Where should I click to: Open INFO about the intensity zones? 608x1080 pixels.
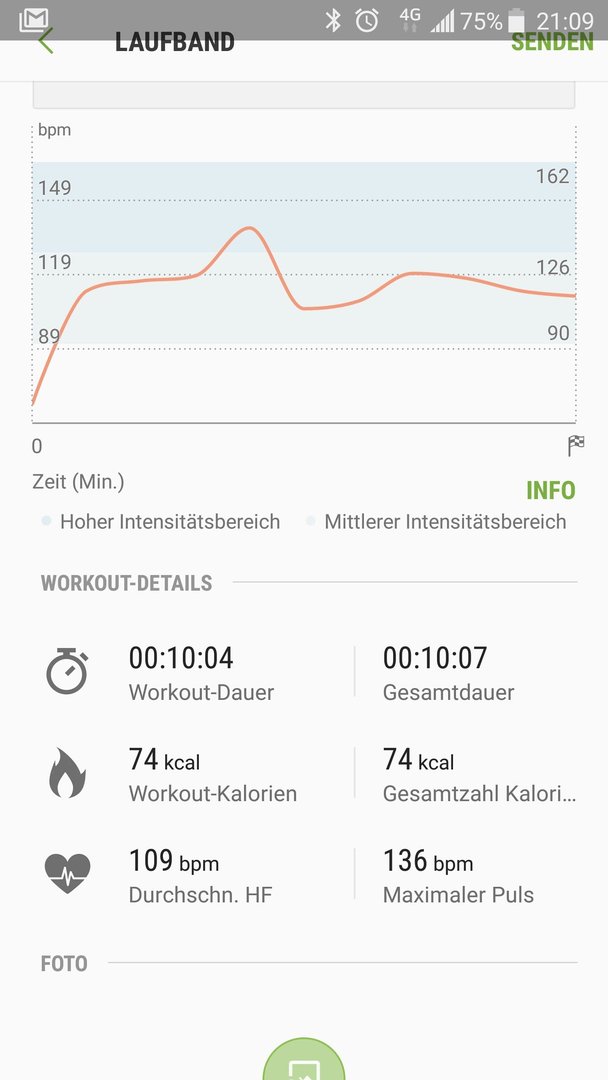click(x=550, y=490)
